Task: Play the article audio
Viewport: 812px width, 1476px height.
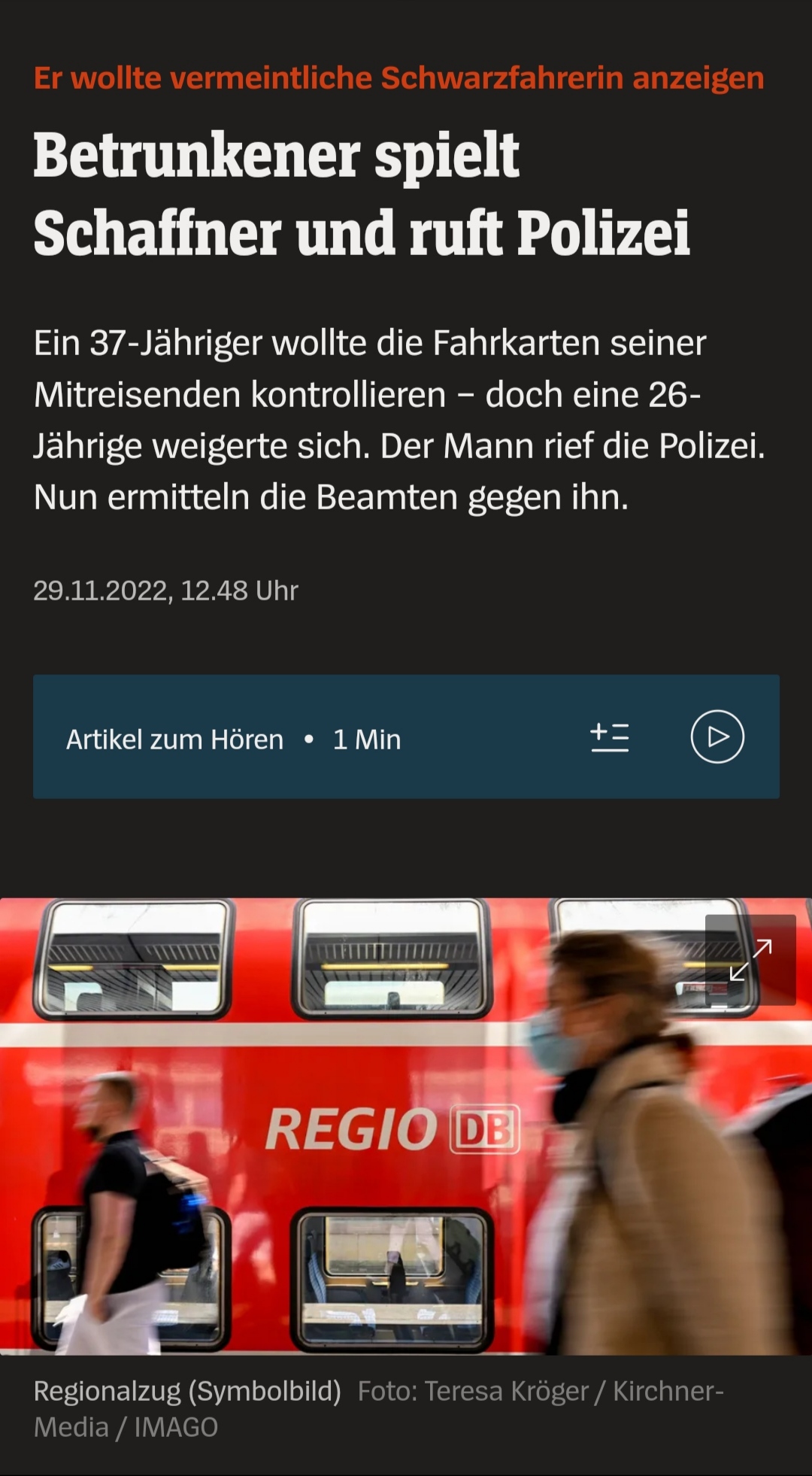Action: [717, 736]
